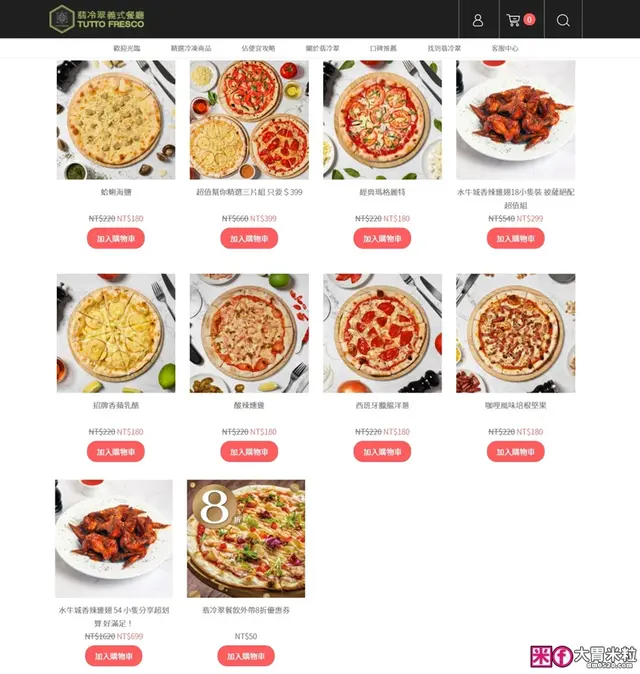Open the 客服中心 menu item
This screenshot has height=674, width=640.
click(x=505, y=48)
